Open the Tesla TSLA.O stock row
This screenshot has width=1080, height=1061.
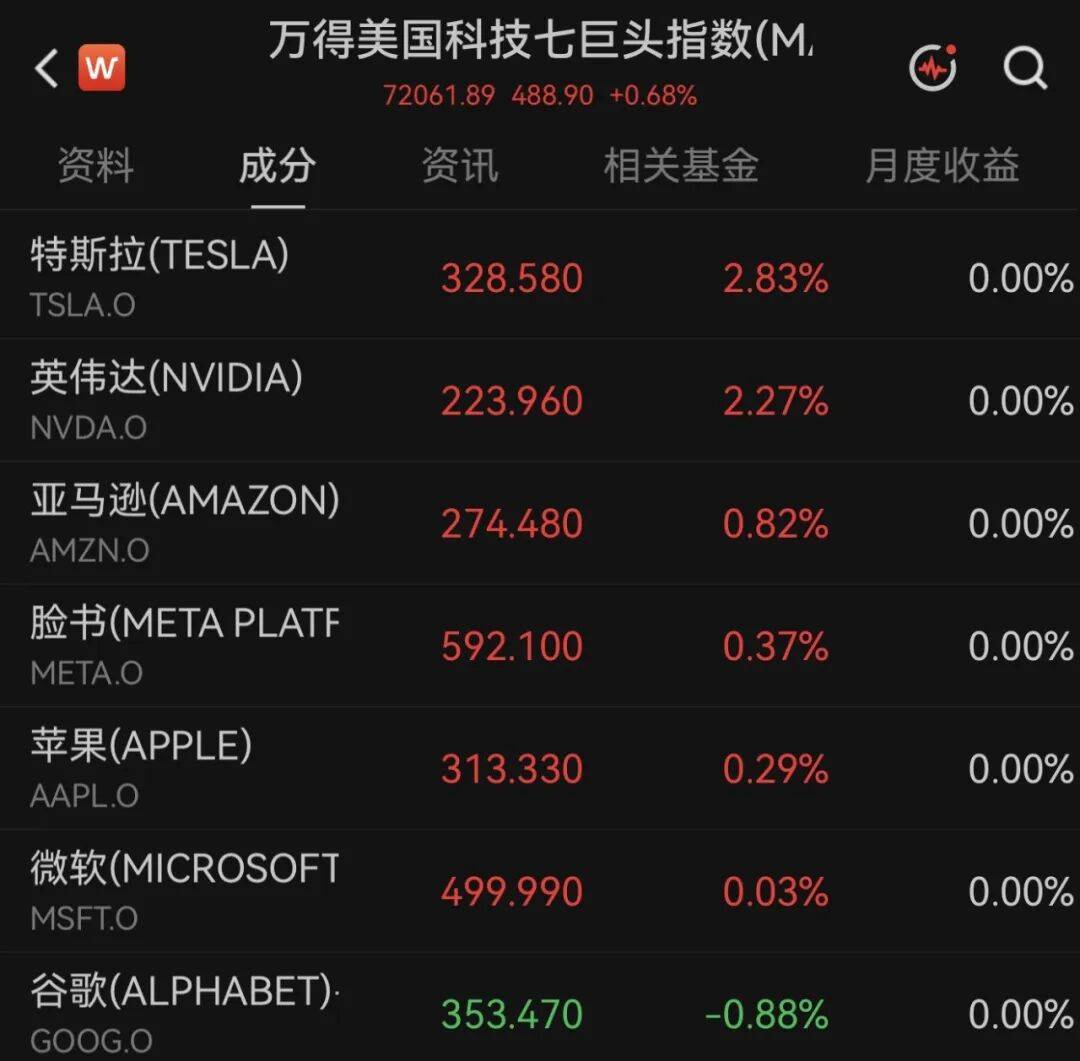click(x=540, y=276)
